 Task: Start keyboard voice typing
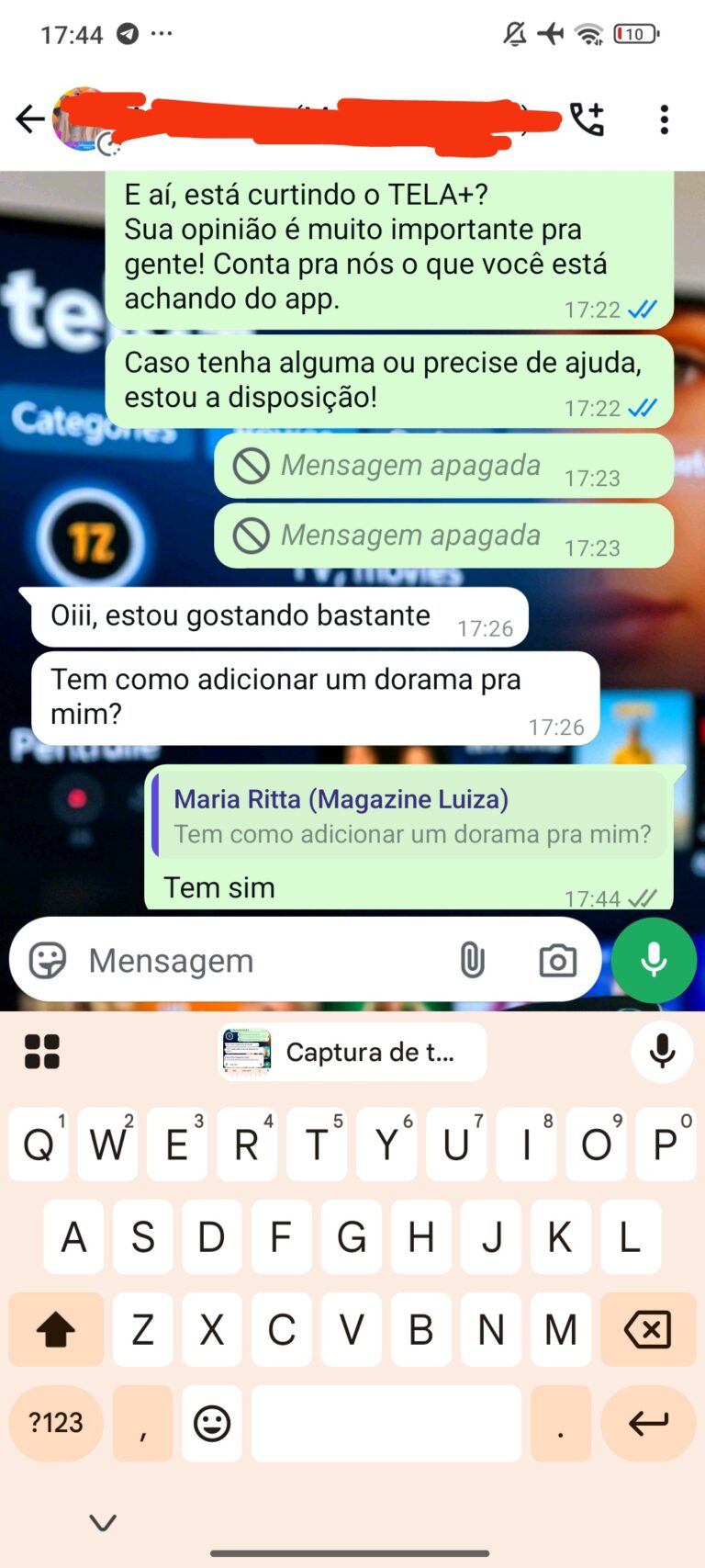click(x=662, y=1052)
